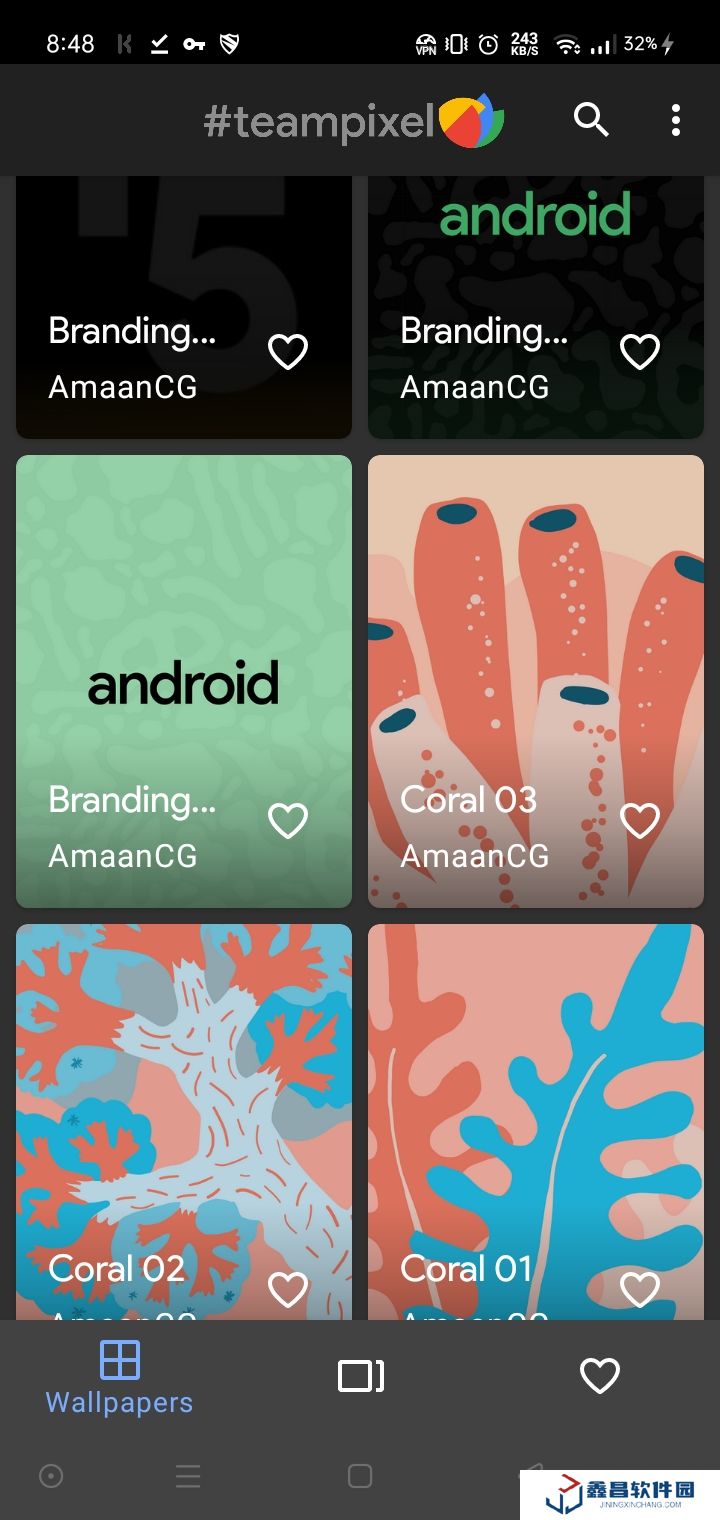
Task: Open the green android Branding wallpaper
Action: point(183,640)
